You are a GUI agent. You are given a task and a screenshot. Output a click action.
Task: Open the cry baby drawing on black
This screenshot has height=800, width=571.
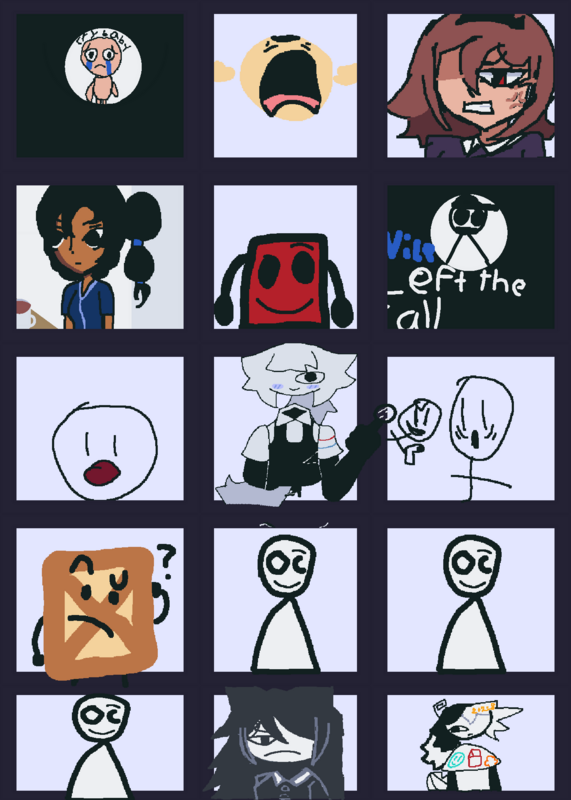coord(100,86)
